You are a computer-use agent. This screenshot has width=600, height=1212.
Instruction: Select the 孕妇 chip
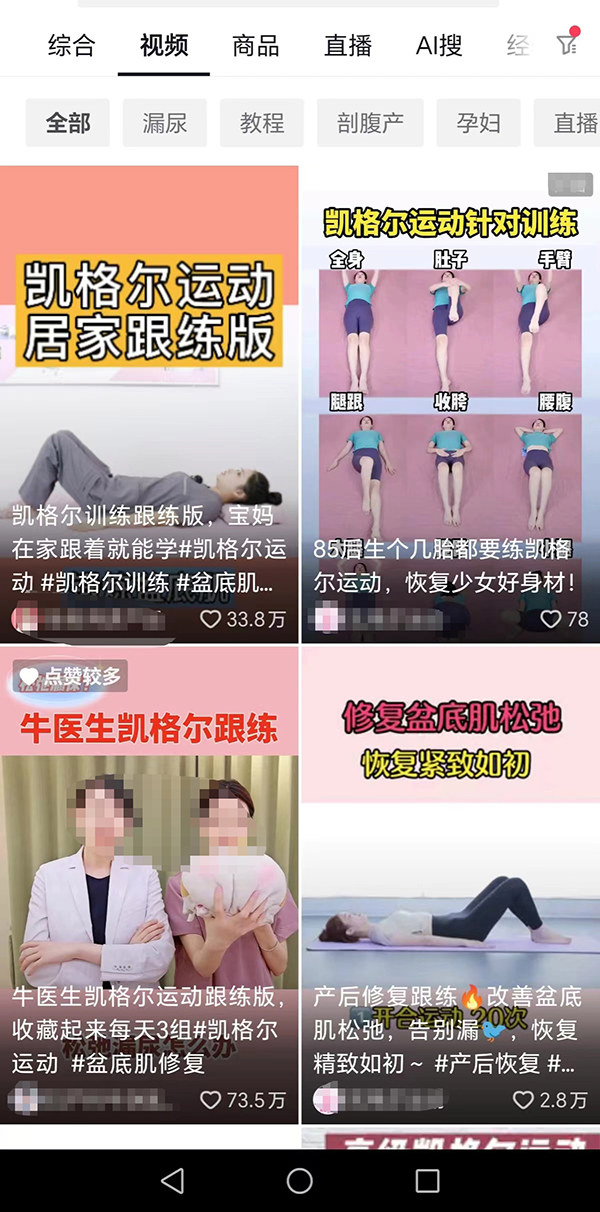pos(478,123)
